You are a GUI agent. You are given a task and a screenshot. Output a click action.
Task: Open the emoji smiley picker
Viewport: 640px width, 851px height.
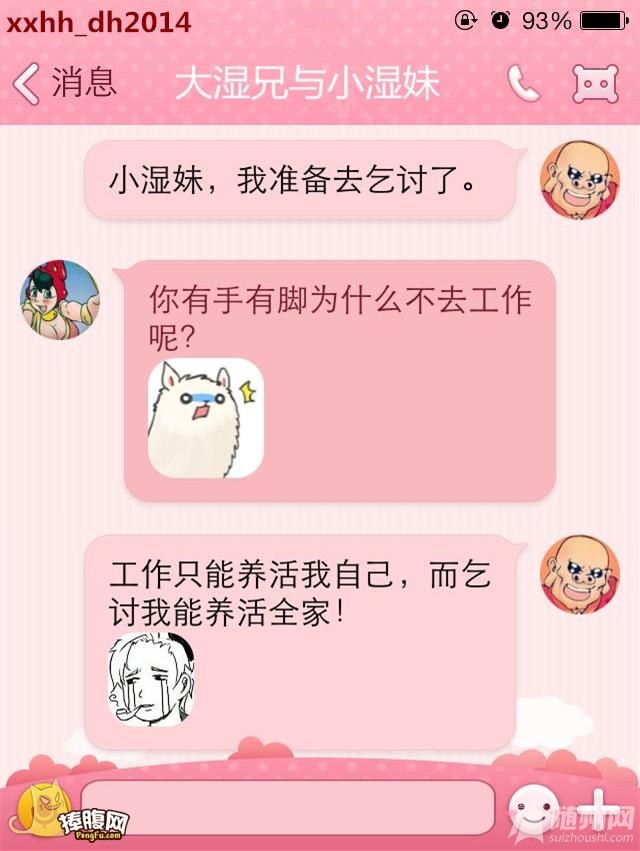point(533,806)
